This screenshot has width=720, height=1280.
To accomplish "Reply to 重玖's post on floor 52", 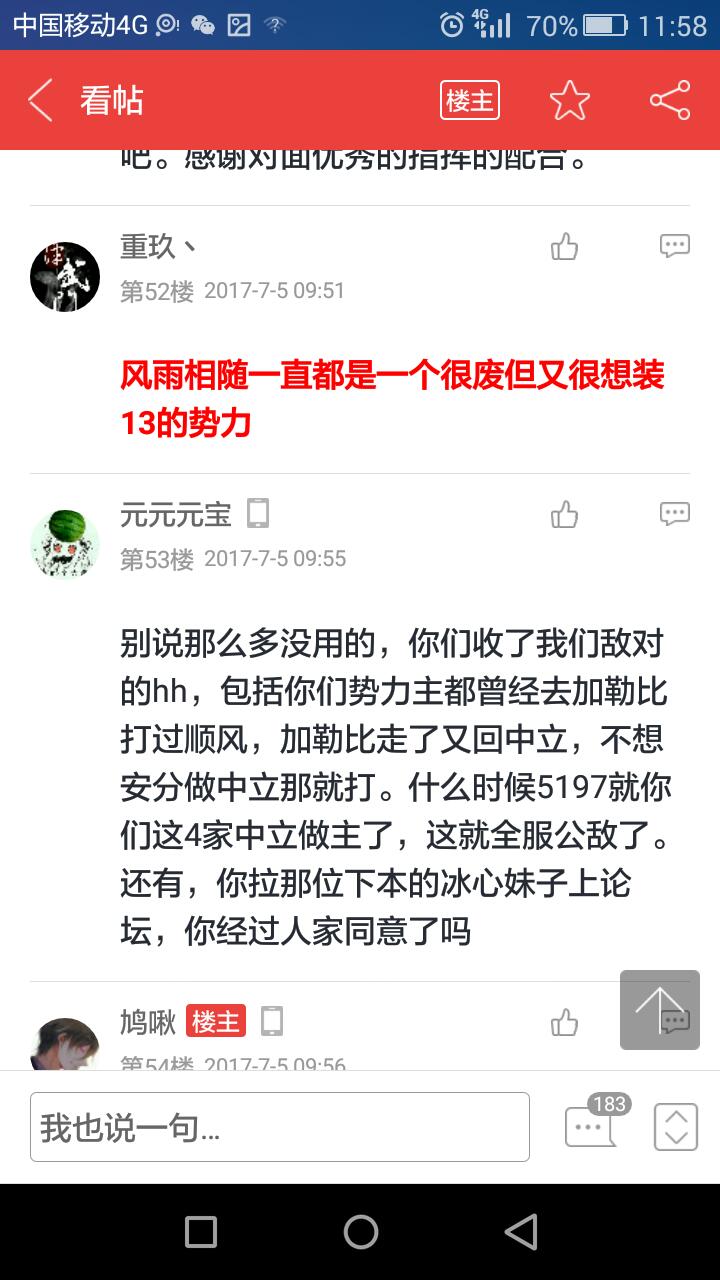I will (x=675, y=246).
